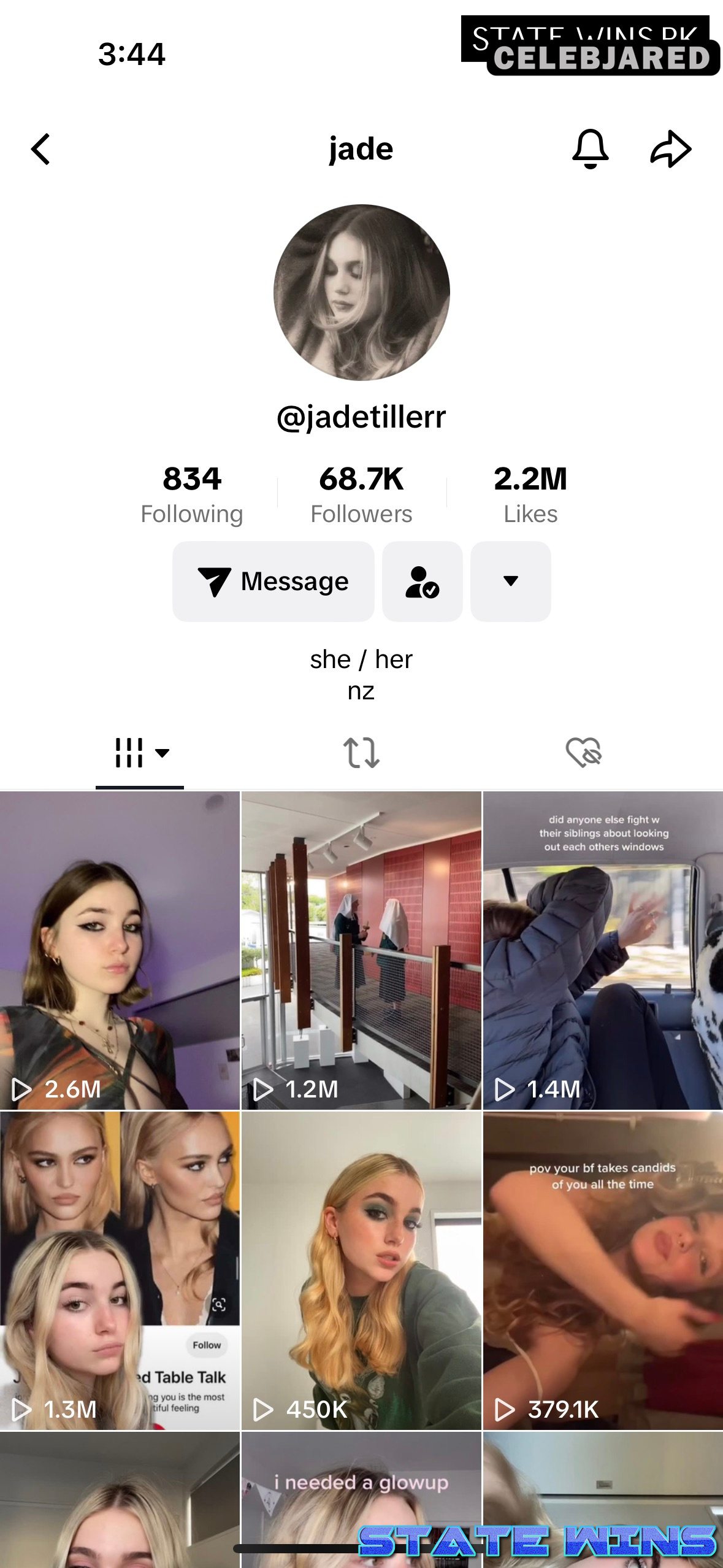Image resolution: width=723 pixels, height=1568 pixels.
Task: Tap the Message button
Action: pyautogui.click(x=274, y=581)
